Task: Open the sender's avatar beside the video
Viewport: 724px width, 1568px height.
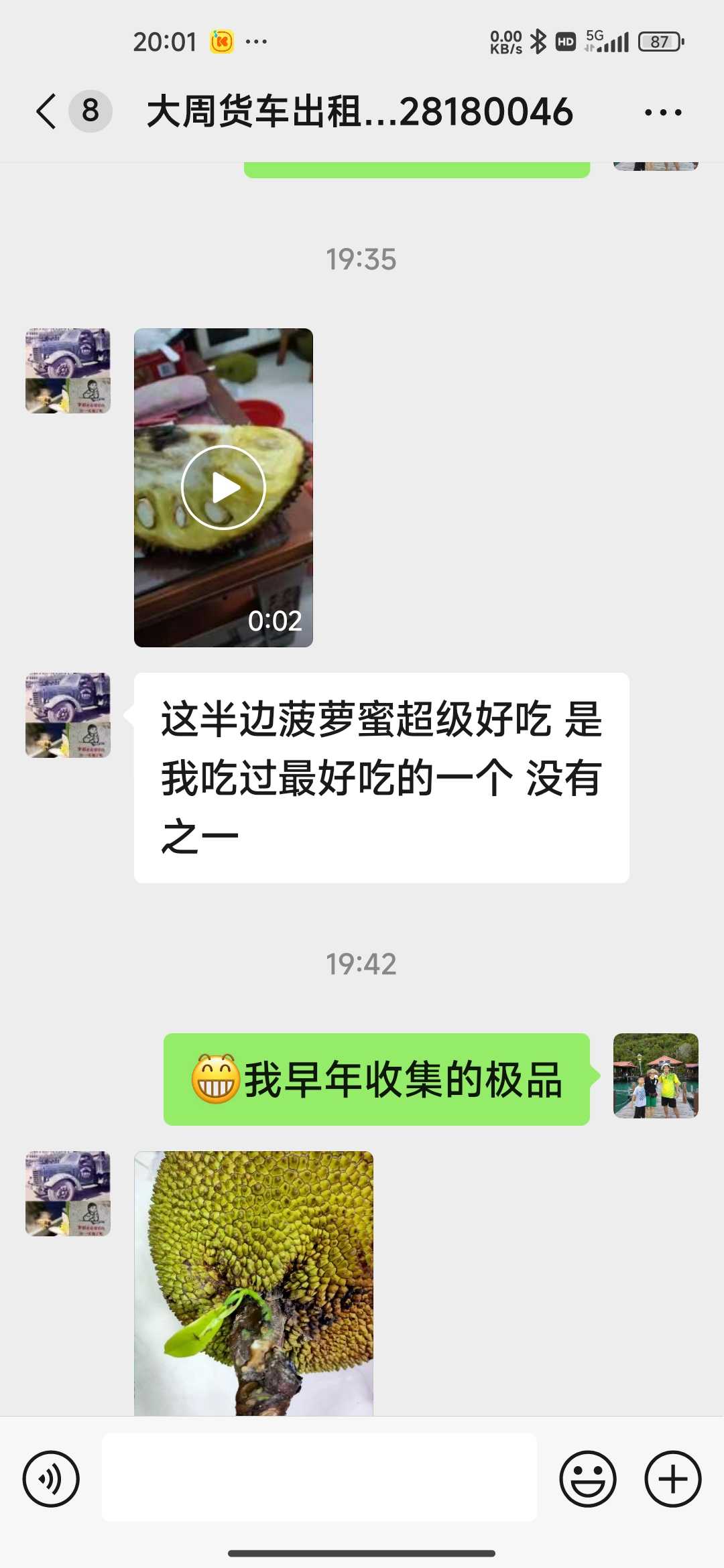Action: pyautogui.click(x=68, y=371)
